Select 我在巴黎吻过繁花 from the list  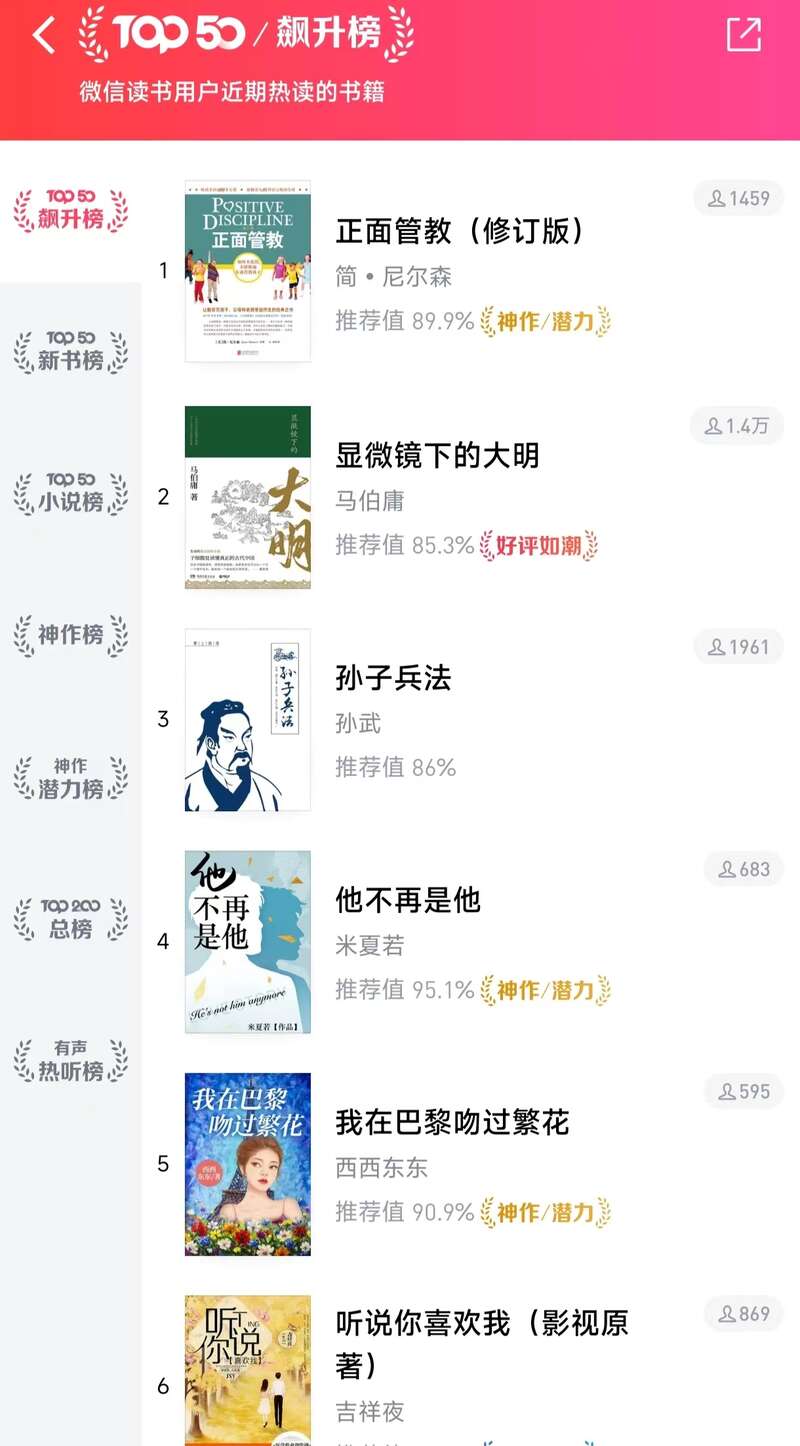tap(452, 1122)
